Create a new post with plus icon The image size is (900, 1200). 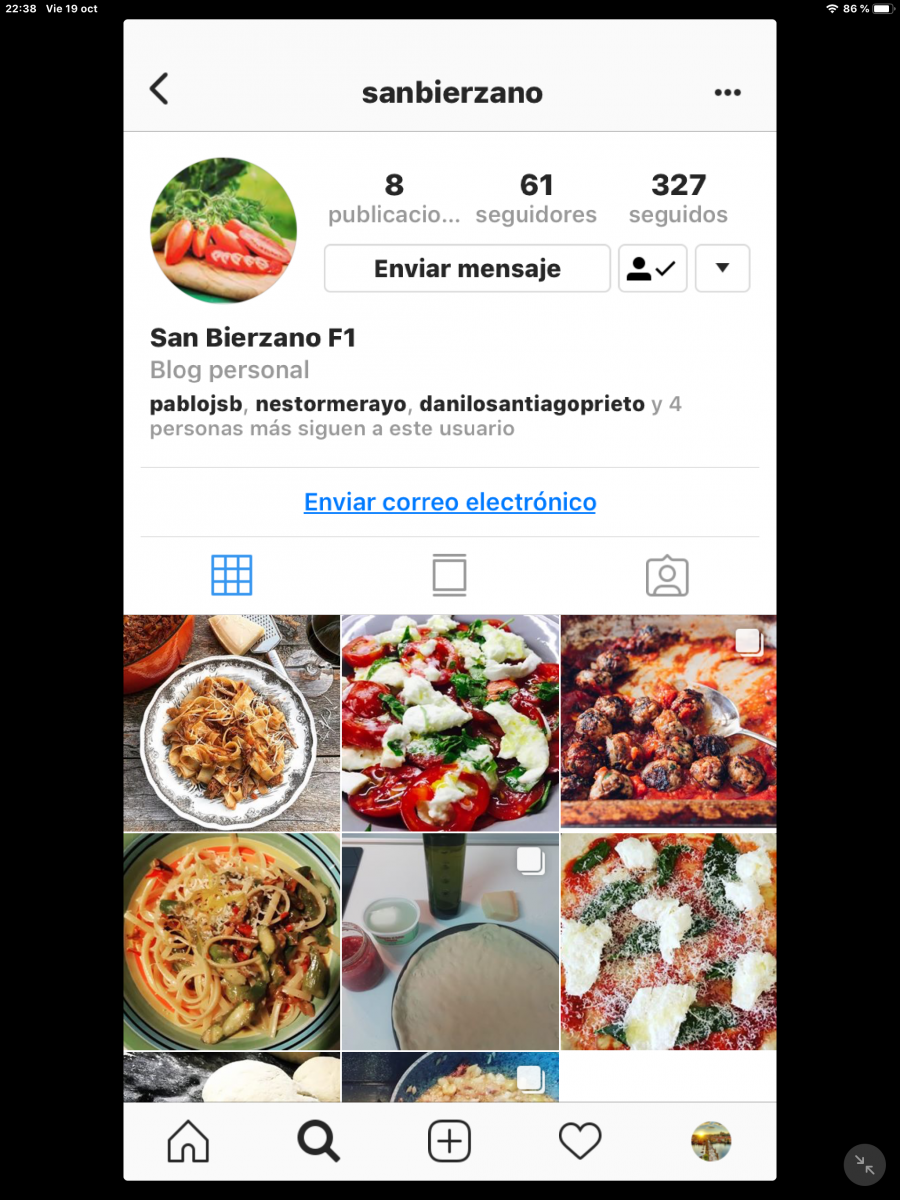pyautogui.click(x=449, y=1141)
